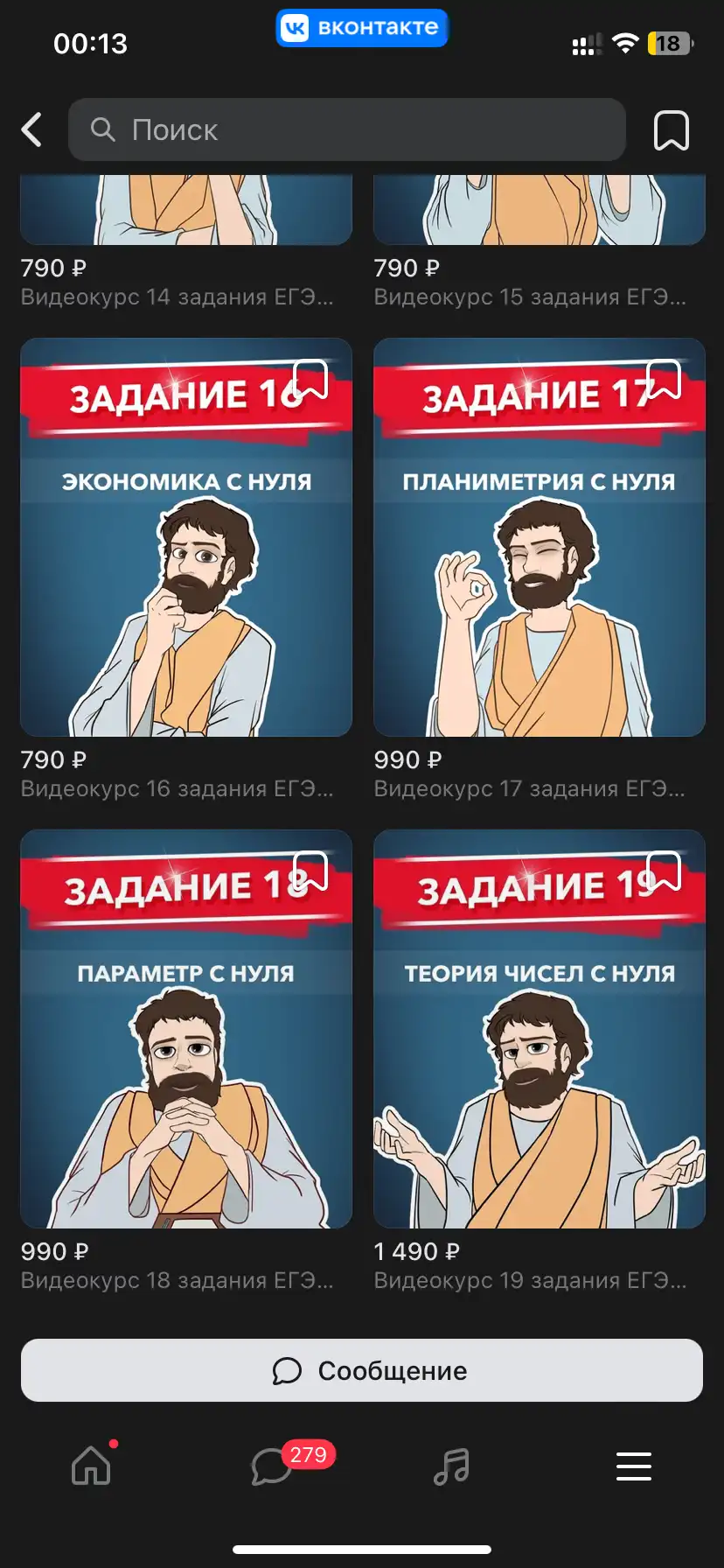Bookmark the Задание 18 course

[x=310, y=871]
